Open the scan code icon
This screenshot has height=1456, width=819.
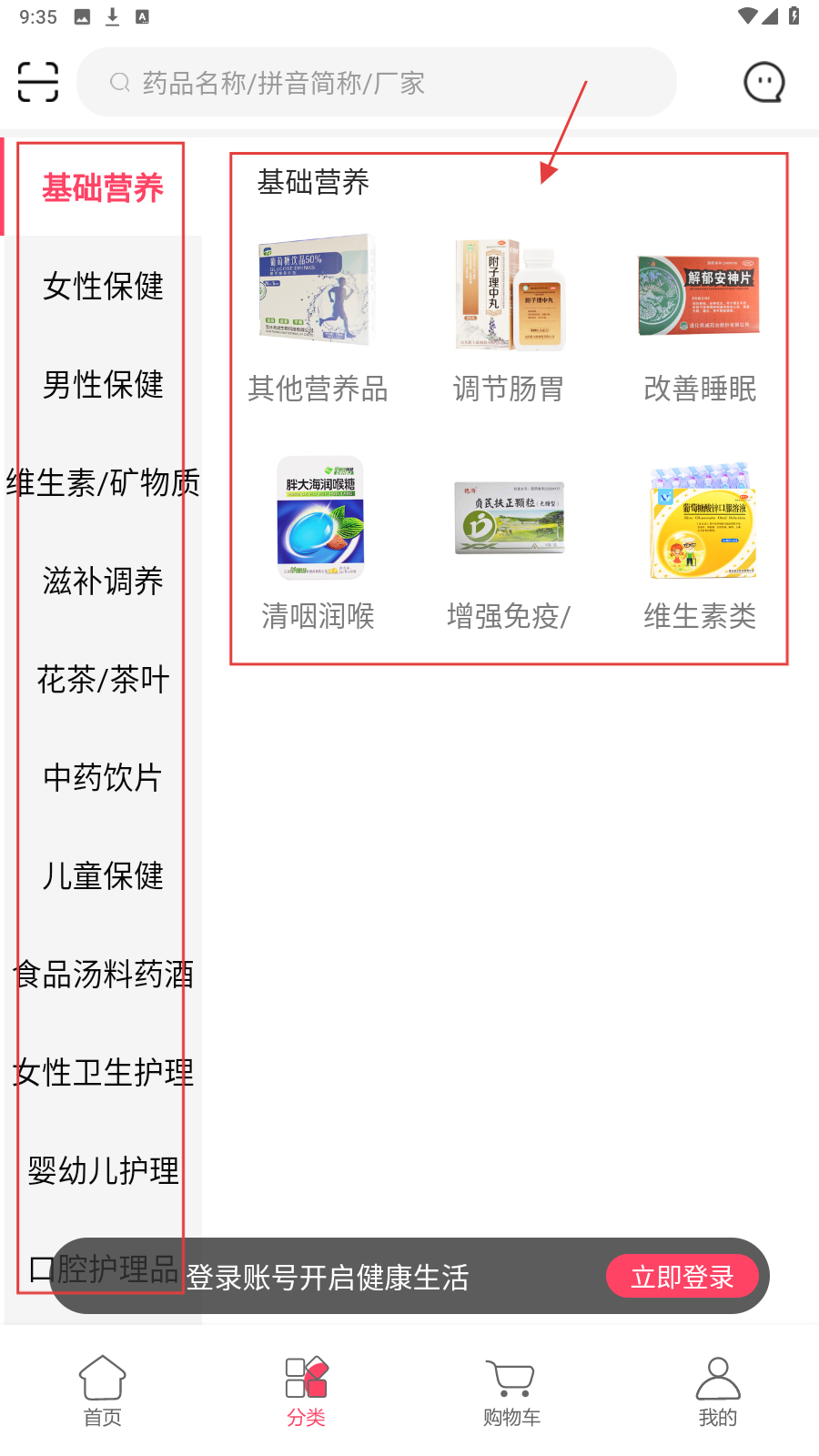[38, 82]
